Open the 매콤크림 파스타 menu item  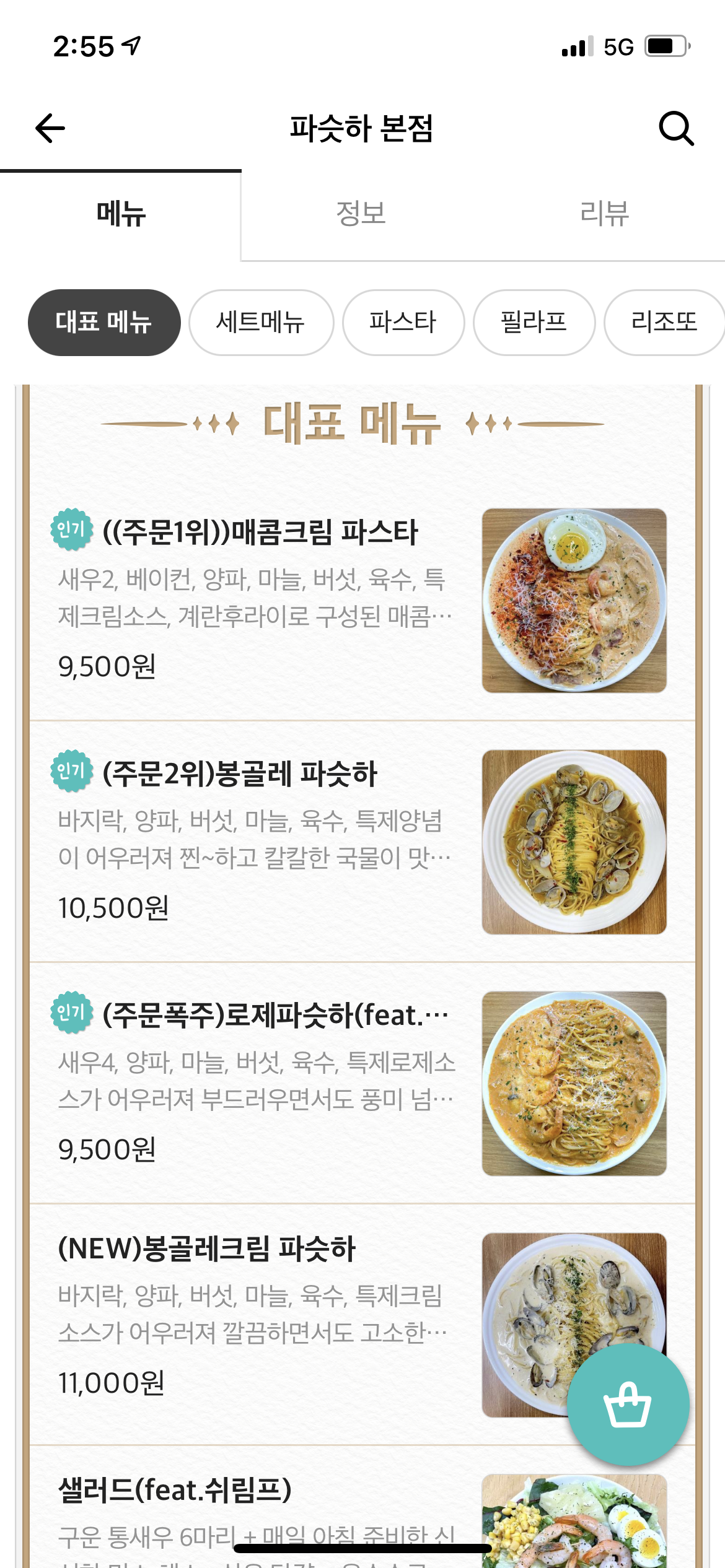[x=260, y=533]
